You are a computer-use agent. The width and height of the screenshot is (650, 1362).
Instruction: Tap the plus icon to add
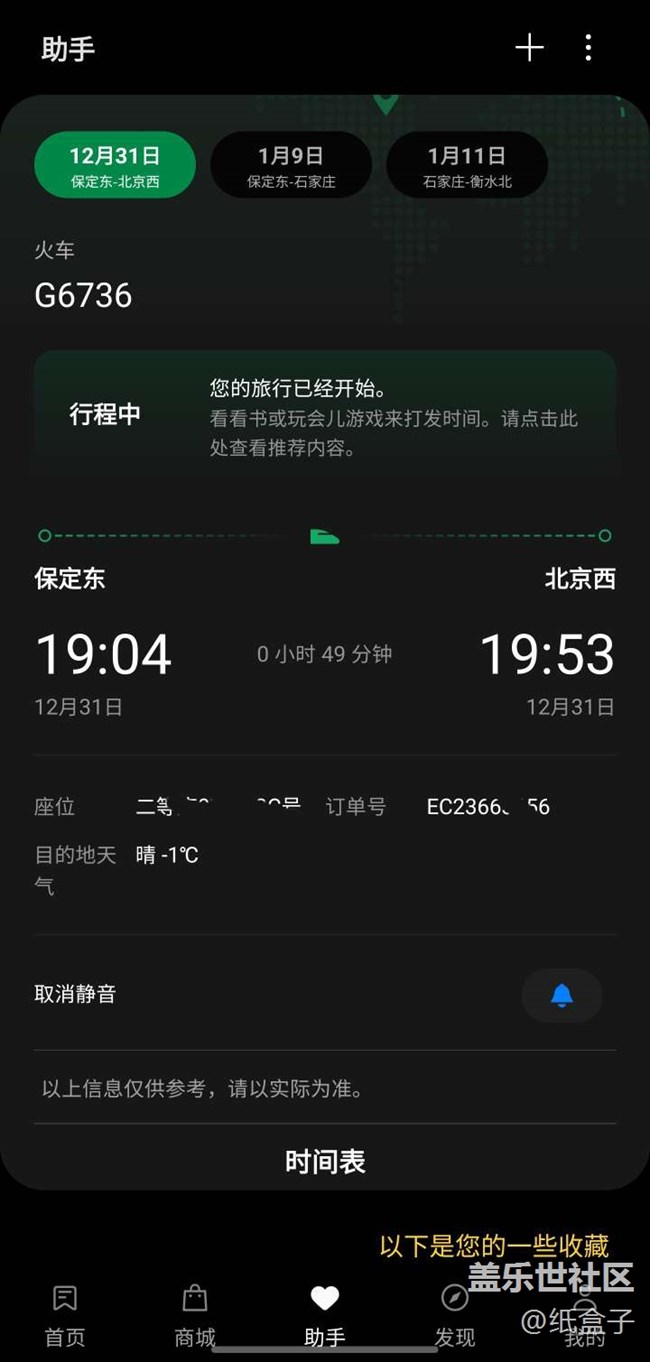click(x=529, y=47)
